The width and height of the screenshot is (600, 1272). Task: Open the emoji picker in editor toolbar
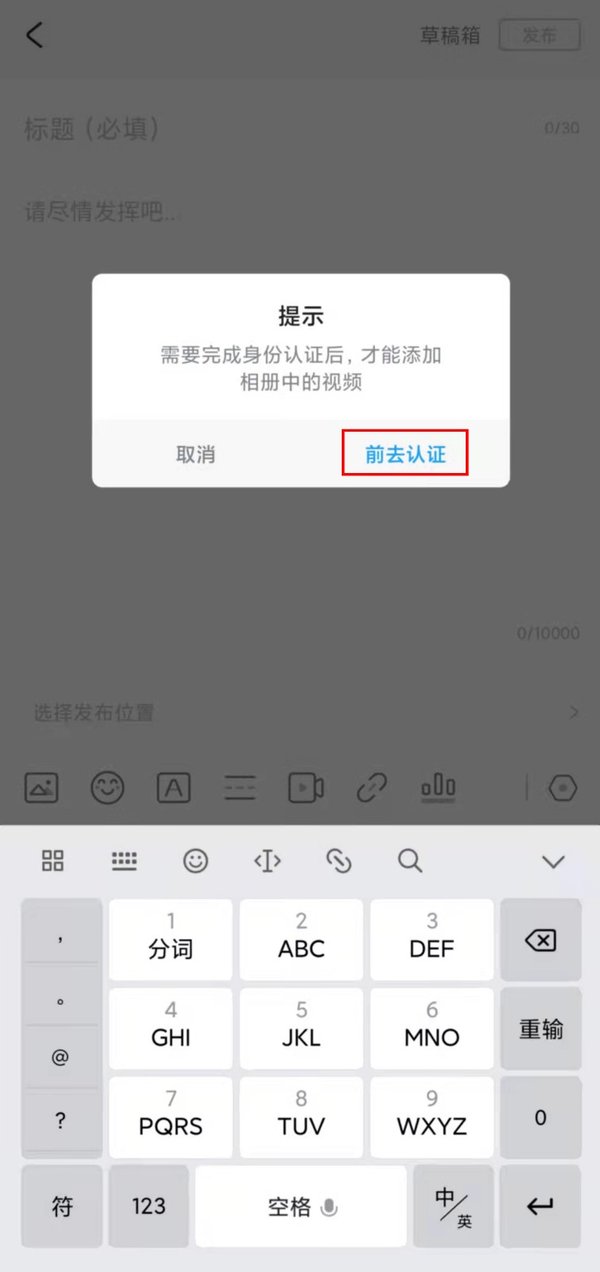click(107, 788)
